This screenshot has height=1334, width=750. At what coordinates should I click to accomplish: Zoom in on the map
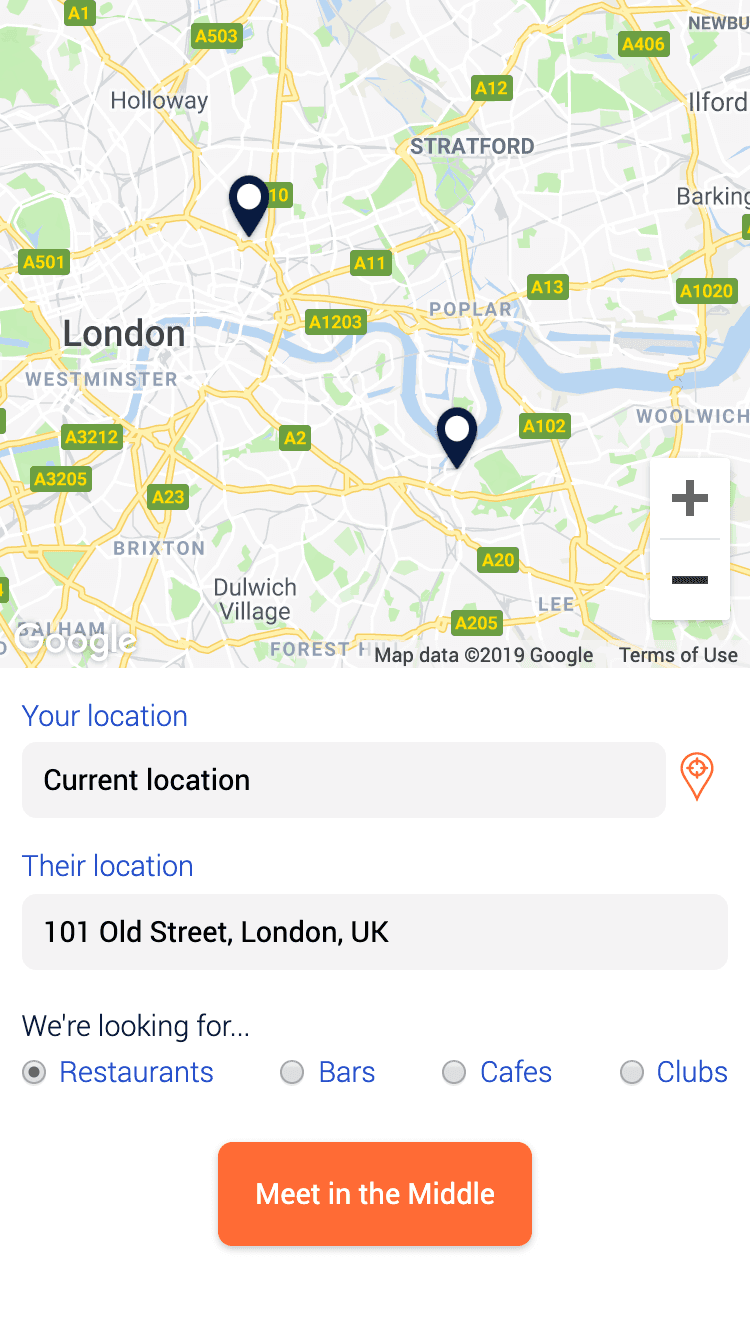point(689,498)
